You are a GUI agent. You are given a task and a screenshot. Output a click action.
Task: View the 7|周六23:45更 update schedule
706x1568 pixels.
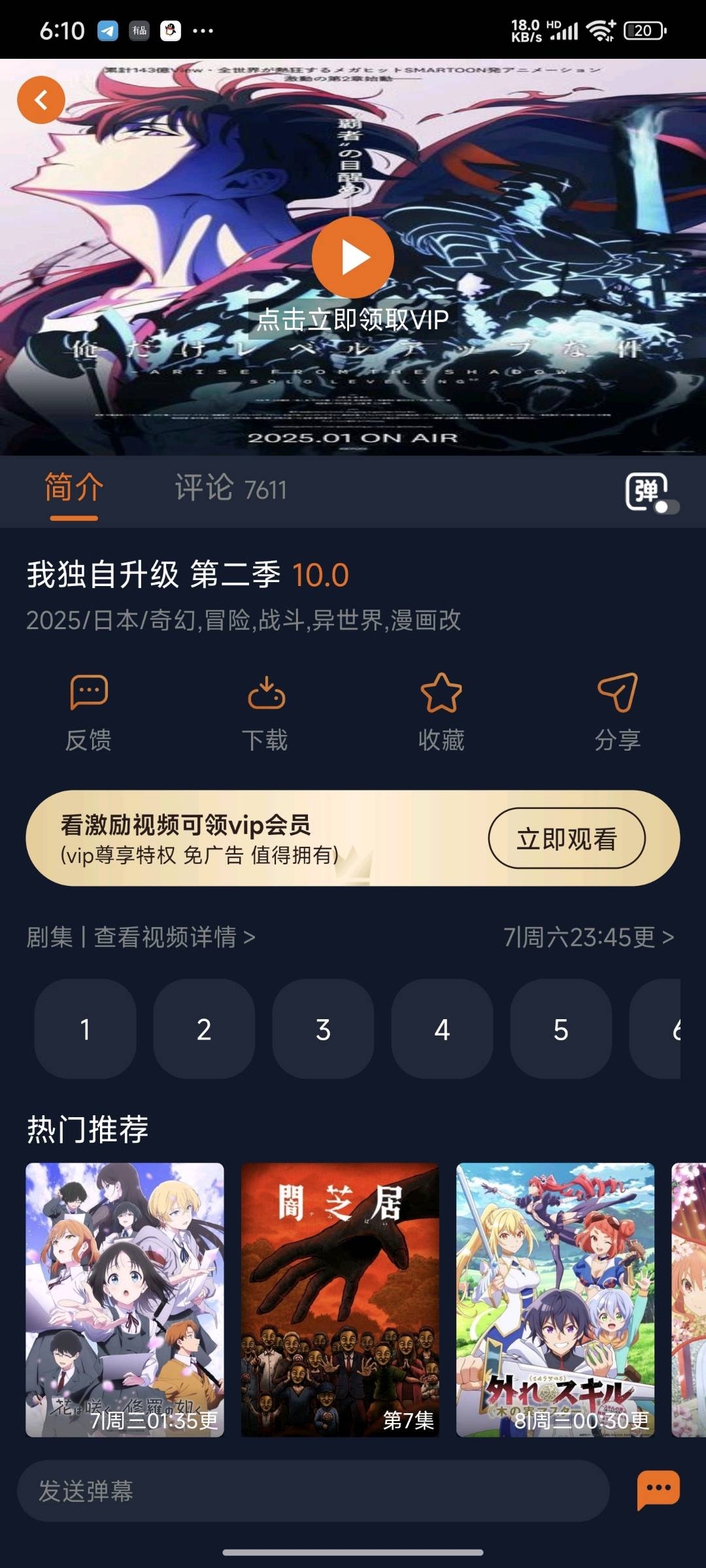tap(588, 937)
